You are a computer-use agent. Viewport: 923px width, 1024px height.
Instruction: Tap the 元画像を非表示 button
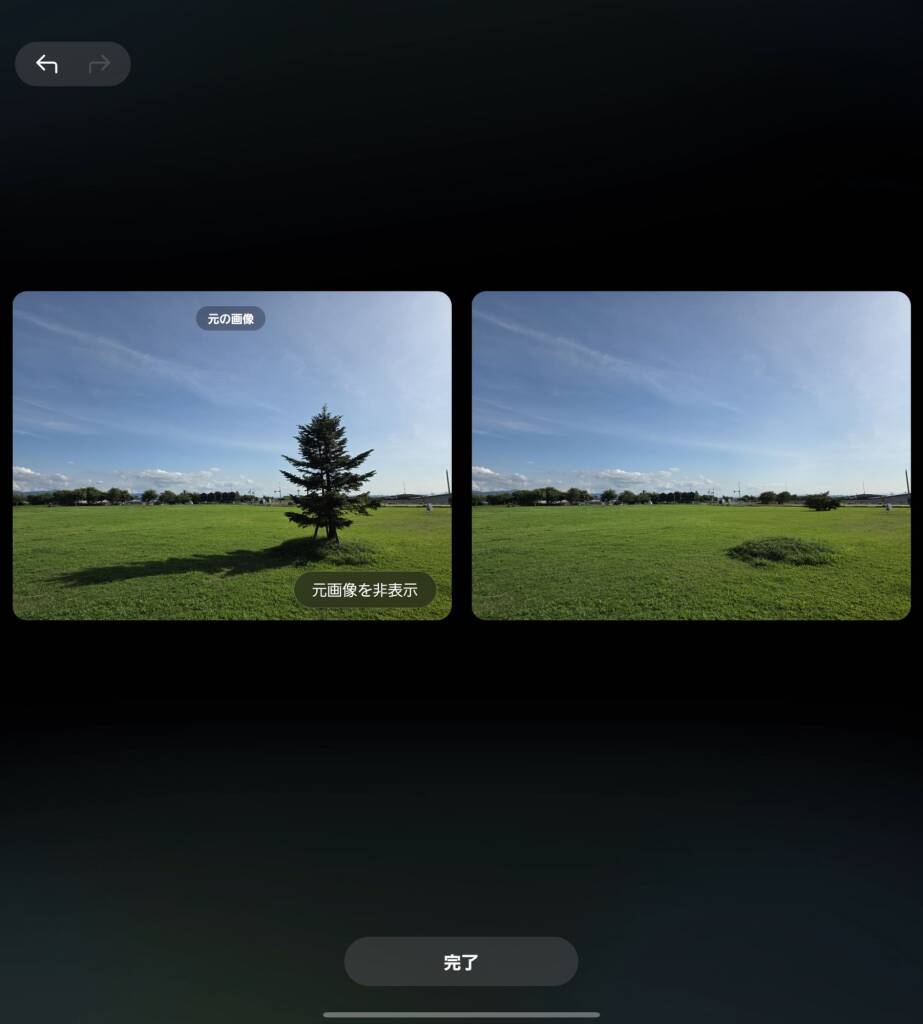365,590
